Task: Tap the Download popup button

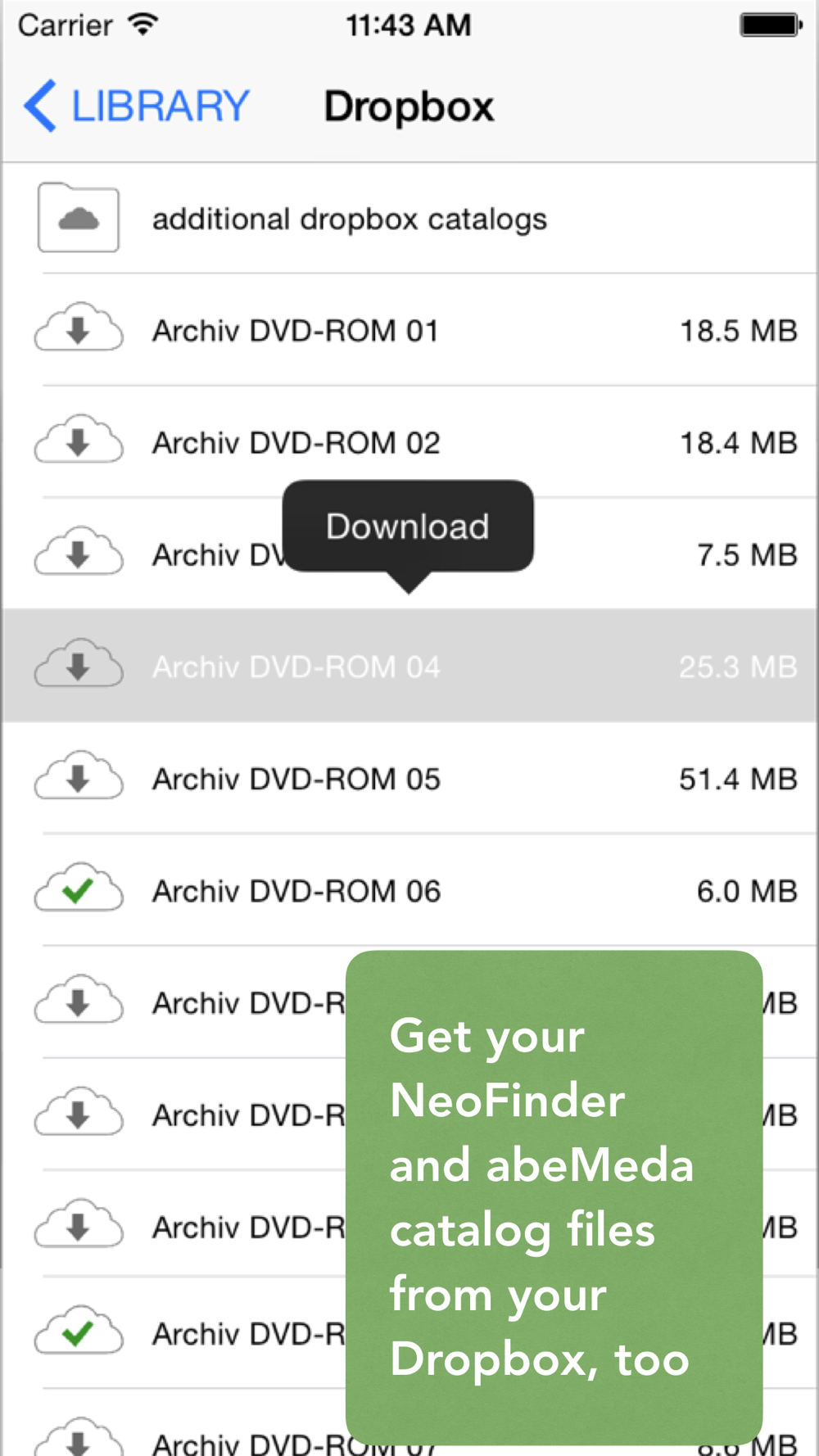Action: (408, 527)
